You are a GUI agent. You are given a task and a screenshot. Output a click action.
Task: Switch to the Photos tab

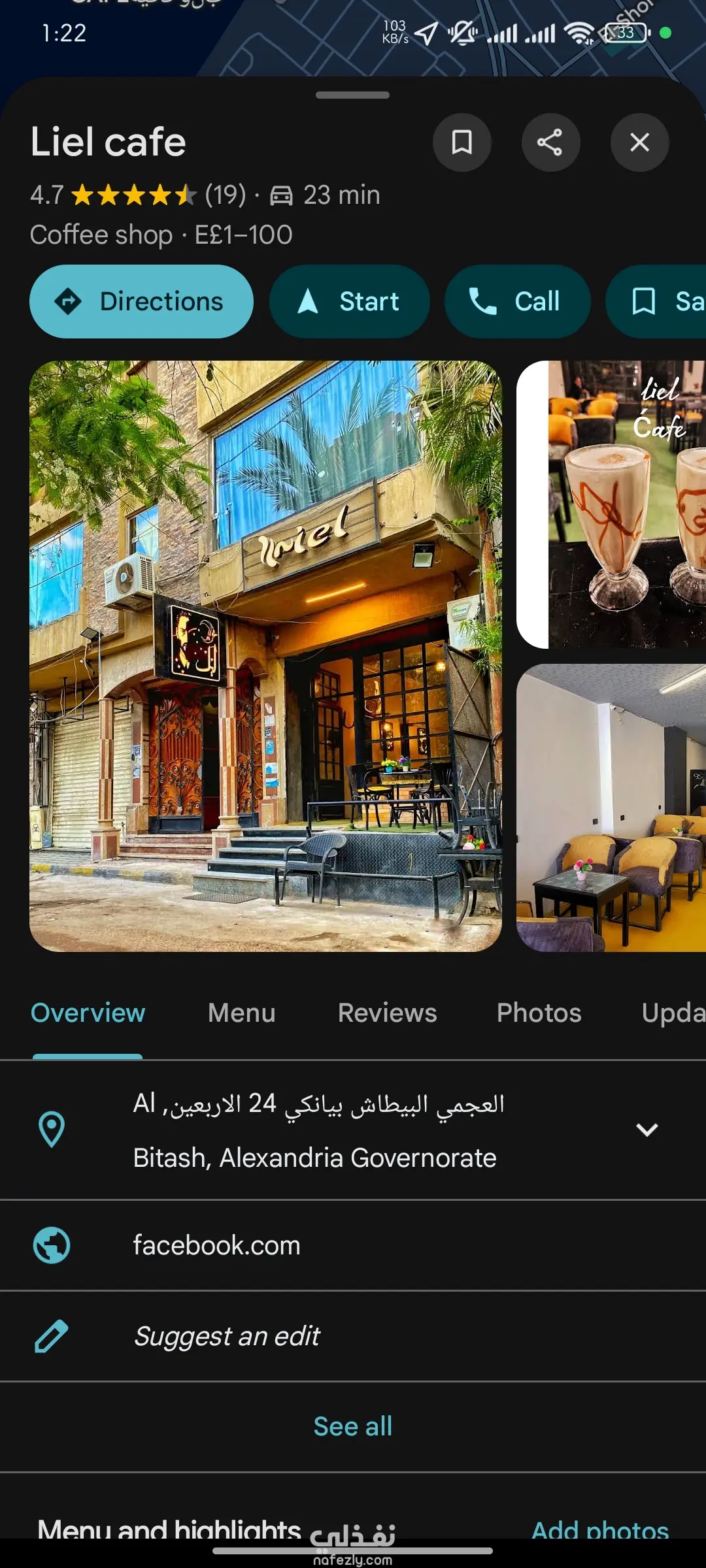539,1013
